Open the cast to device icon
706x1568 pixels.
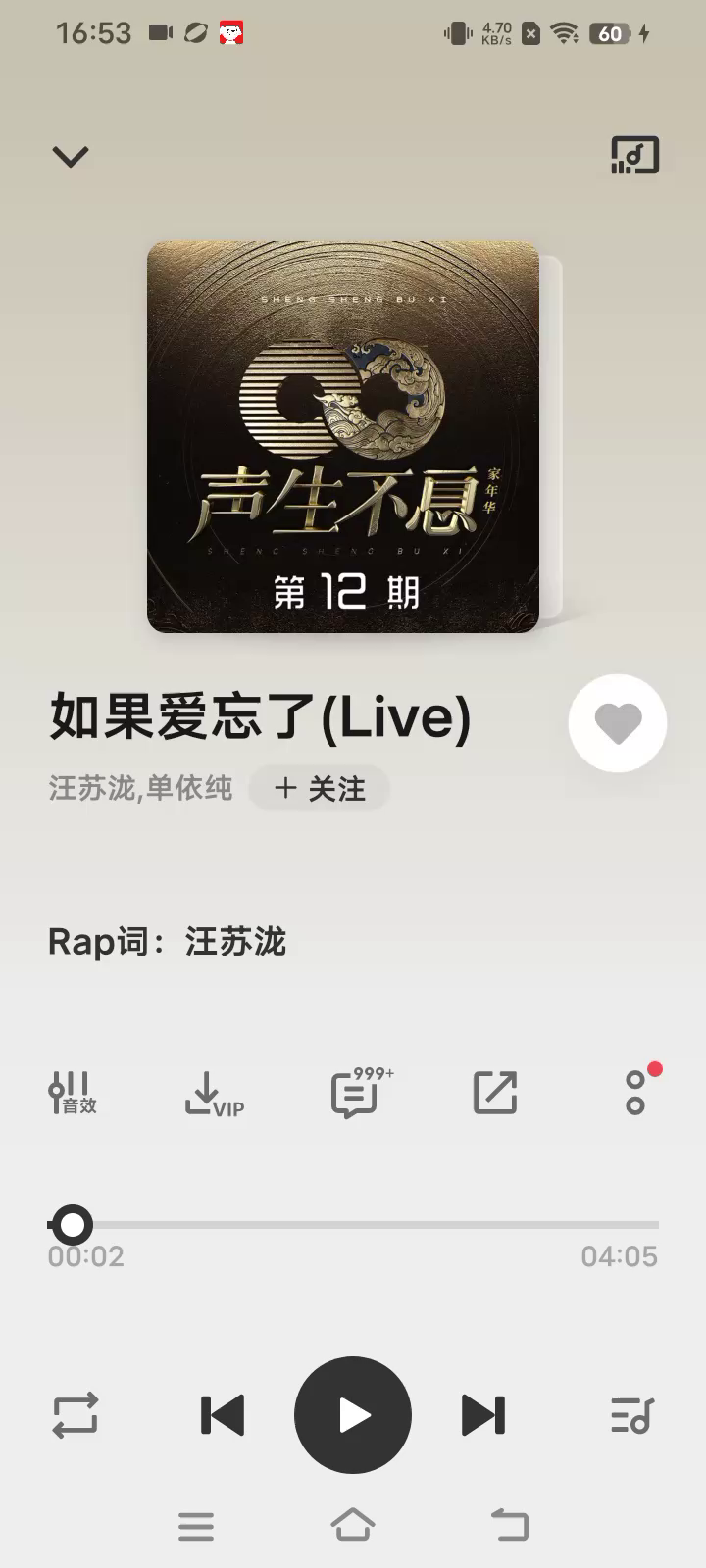click(x=634, y=155)
